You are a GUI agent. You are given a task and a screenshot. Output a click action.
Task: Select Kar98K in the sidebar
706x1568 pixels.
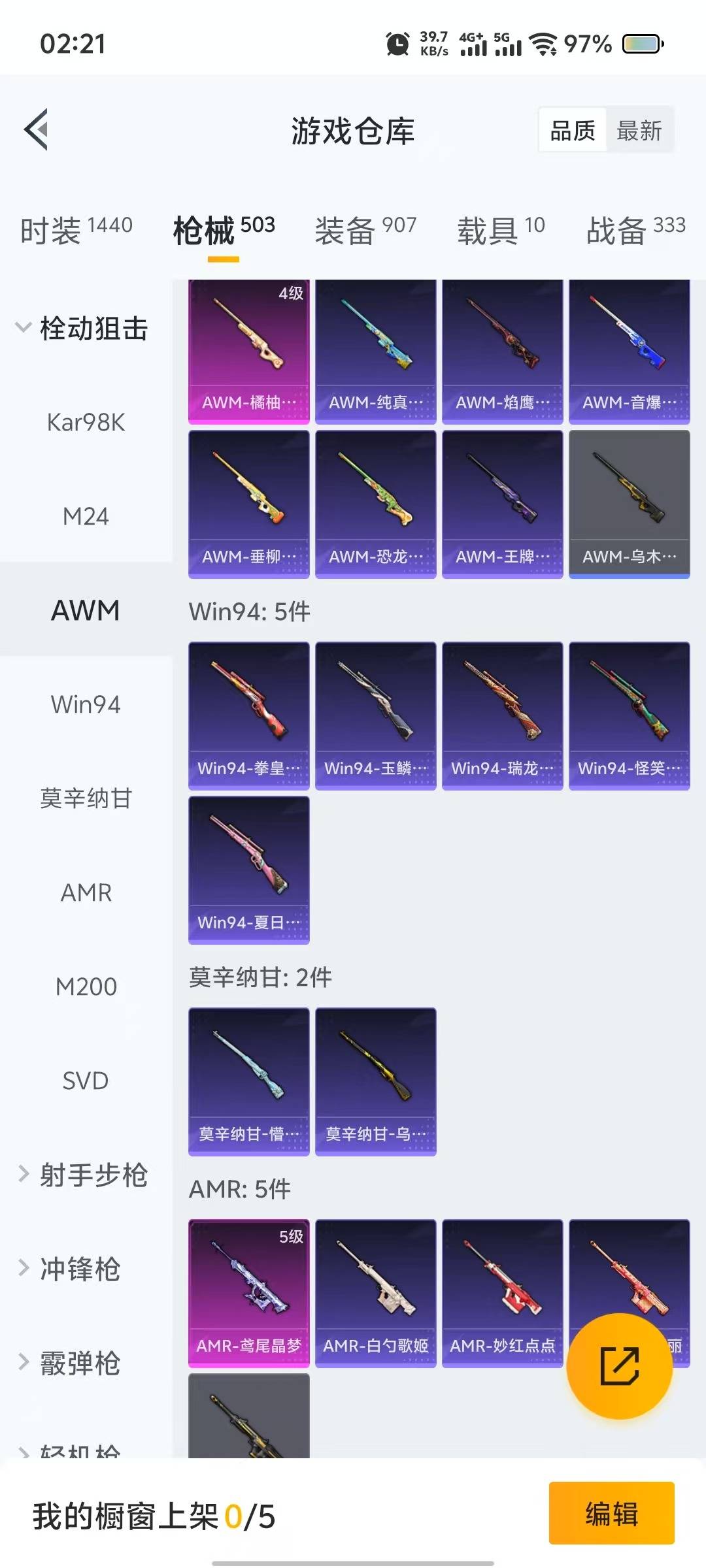[86, 423]
